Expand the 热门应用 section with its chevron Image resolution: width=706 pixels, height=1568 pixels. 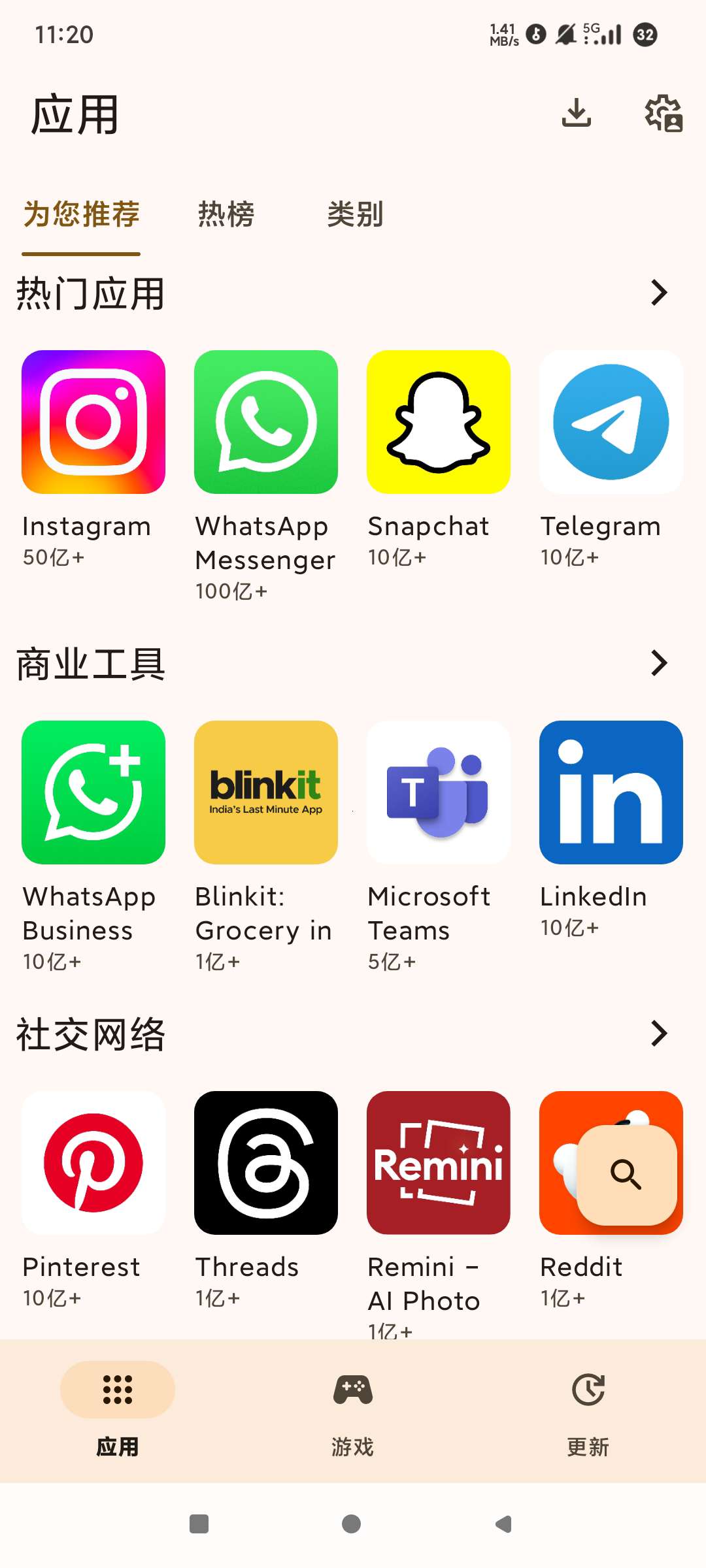click(x=660, y=293)
